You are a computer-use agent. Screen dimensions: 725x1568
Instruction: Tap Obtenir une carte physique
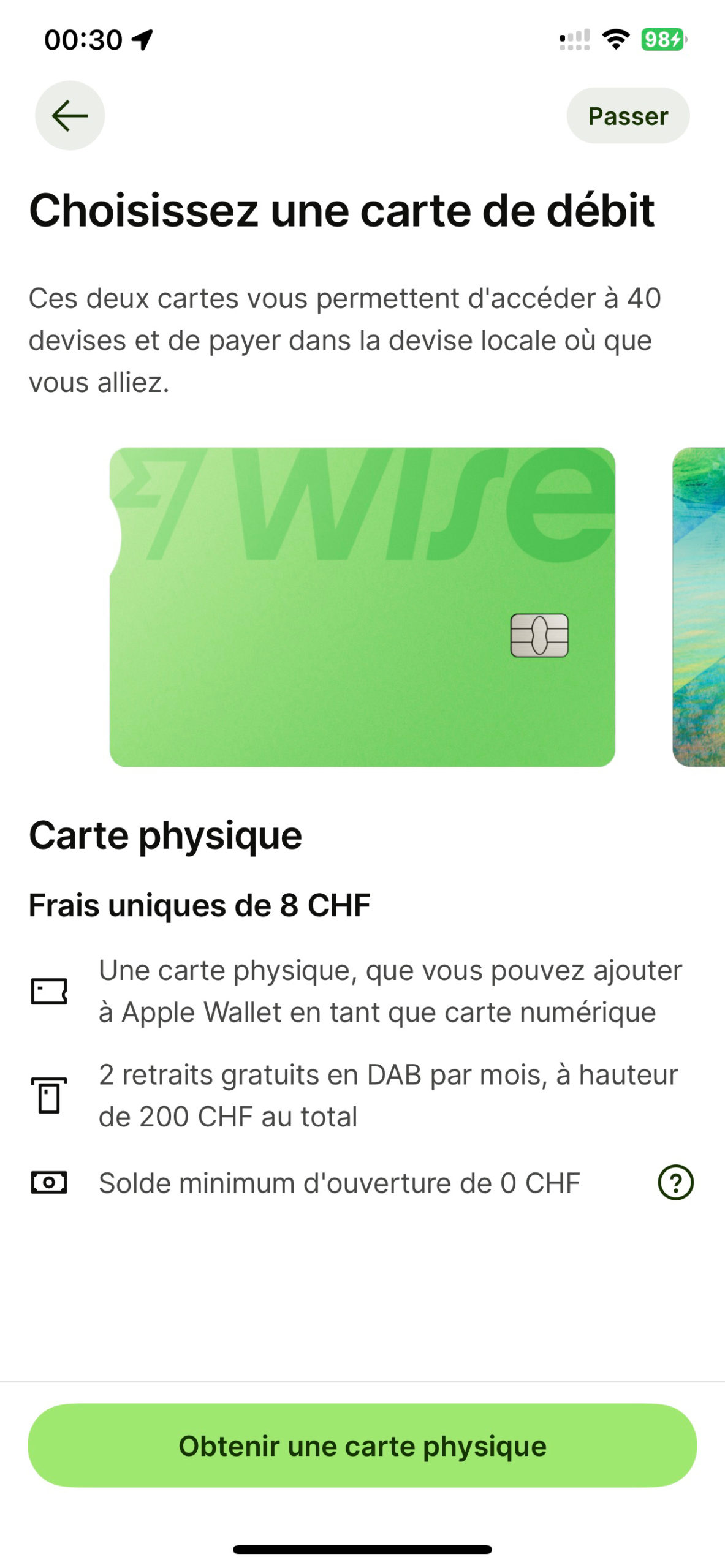362,1445
